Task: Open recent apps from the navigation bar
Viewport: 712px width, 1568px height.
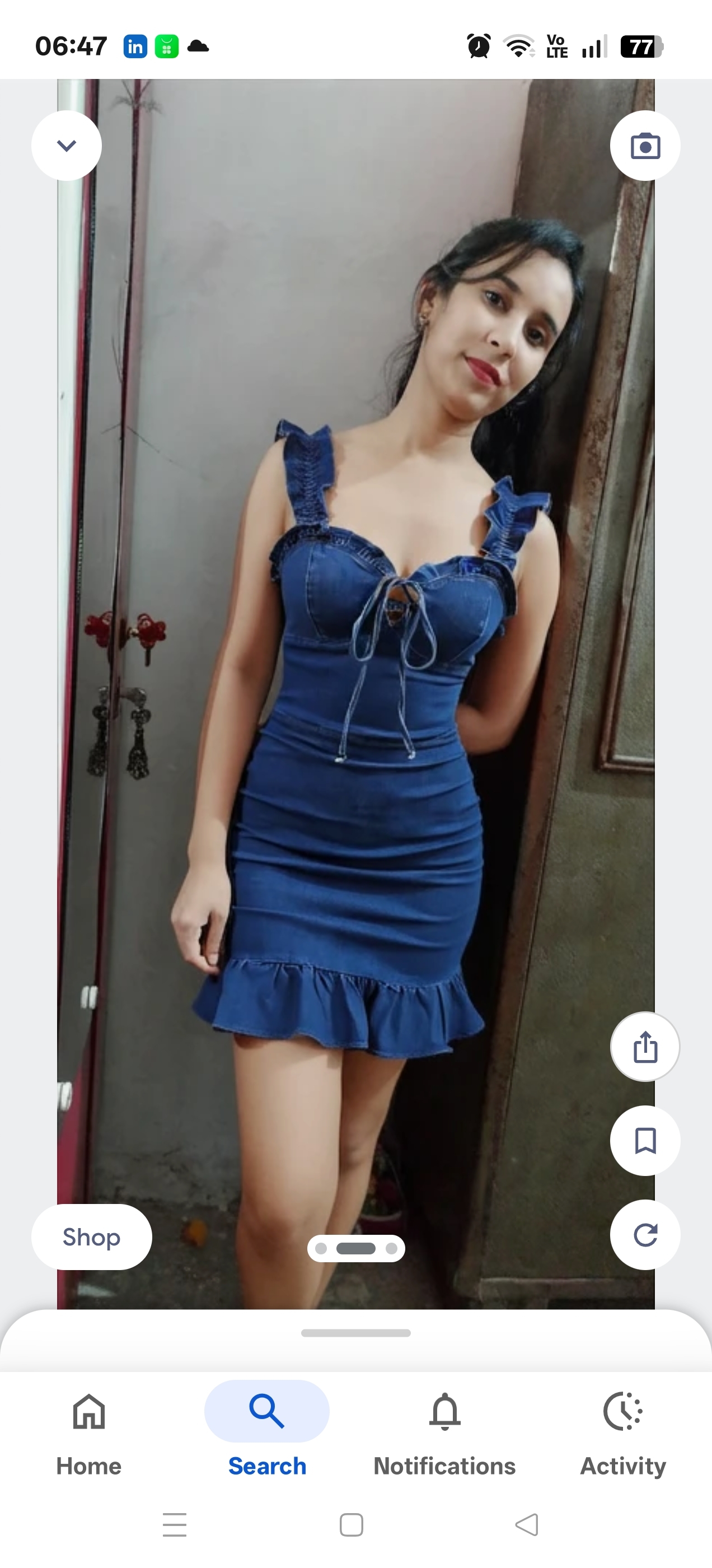Action: tap(175, 1525)
